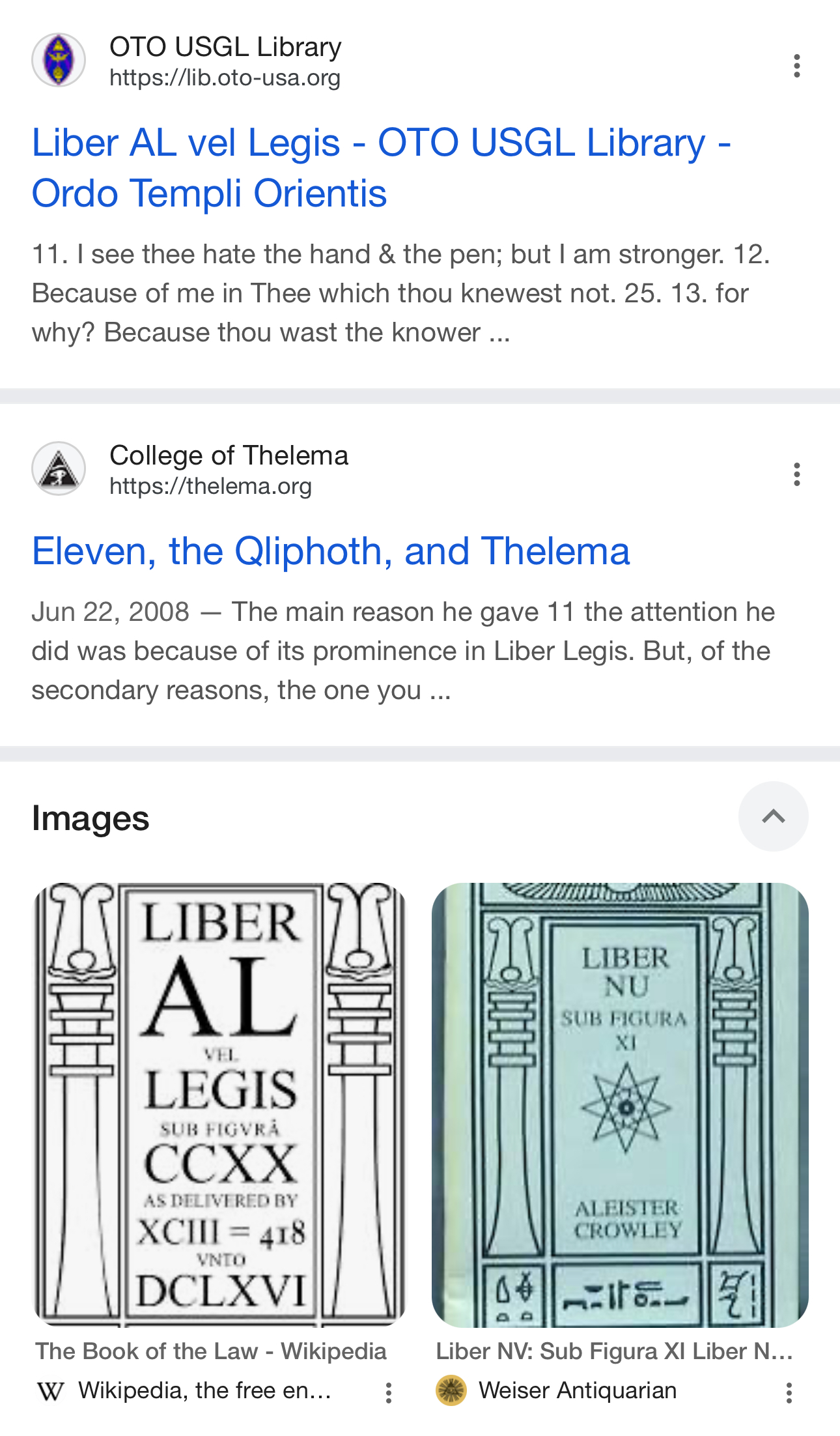Visit the thelema.org site header
Viewport: 840px width, 1436px height.
tap(228, 470)
